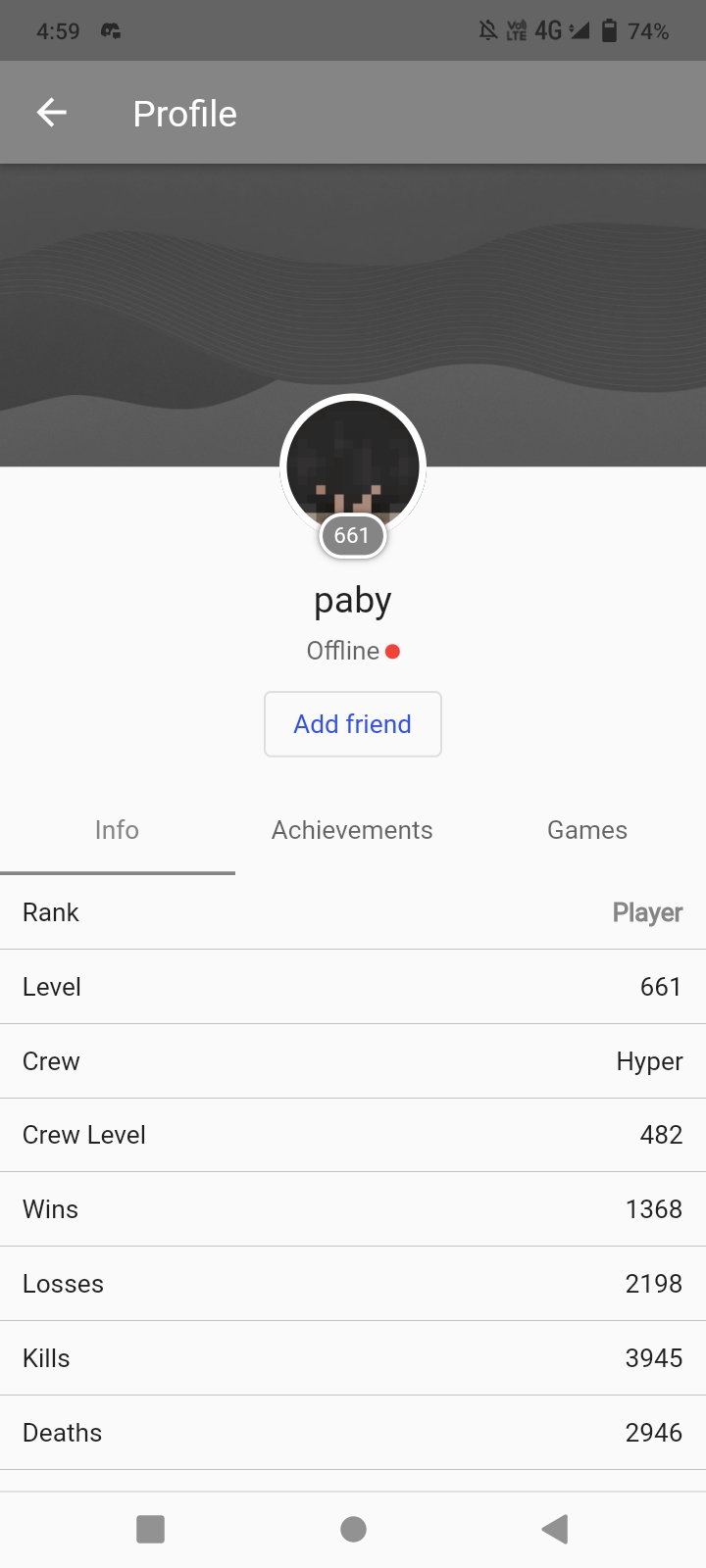This screenshot has height=1568, width=706.
Task: Select the Info tab
Action: 117,830
